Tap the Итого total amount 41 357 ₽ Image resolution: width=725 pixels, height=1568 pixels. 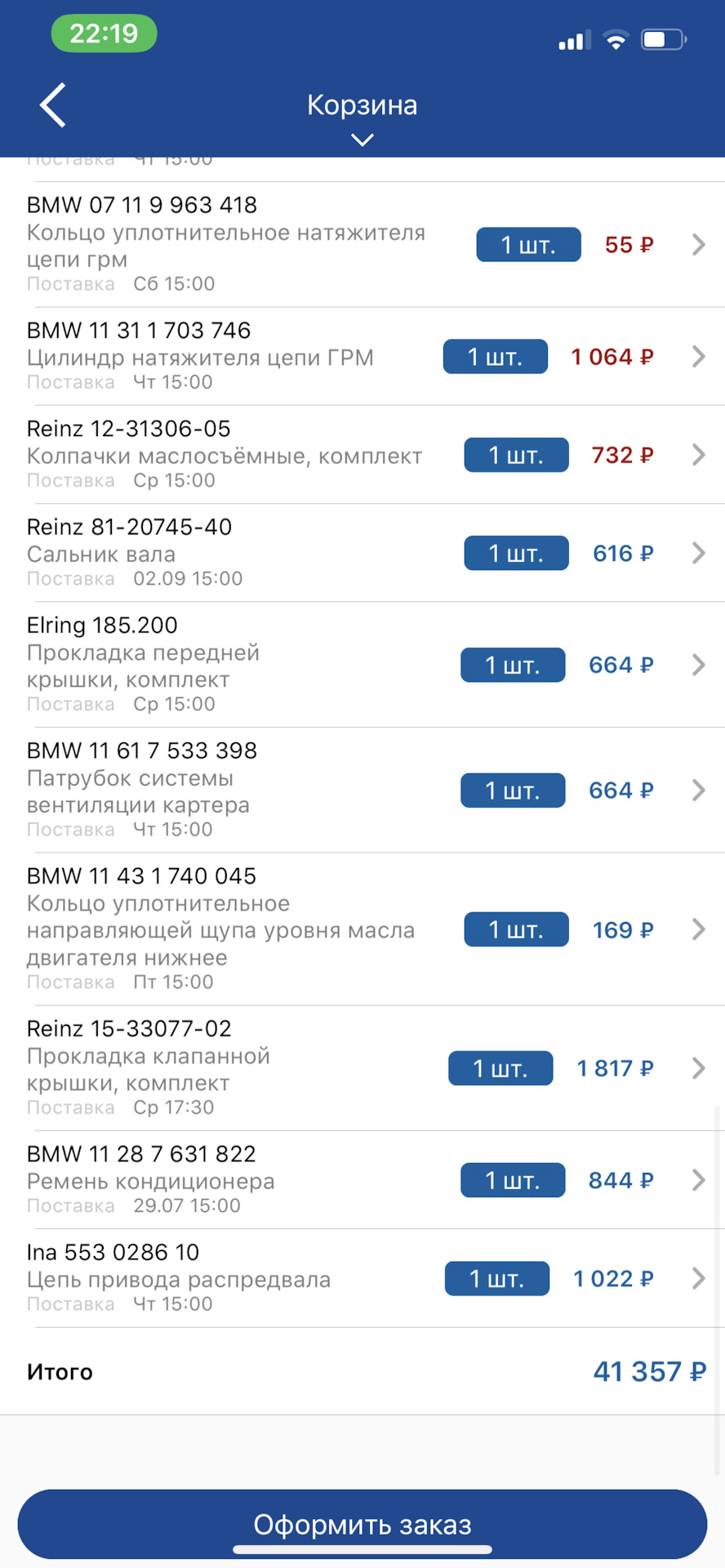tap(649, 1371)
